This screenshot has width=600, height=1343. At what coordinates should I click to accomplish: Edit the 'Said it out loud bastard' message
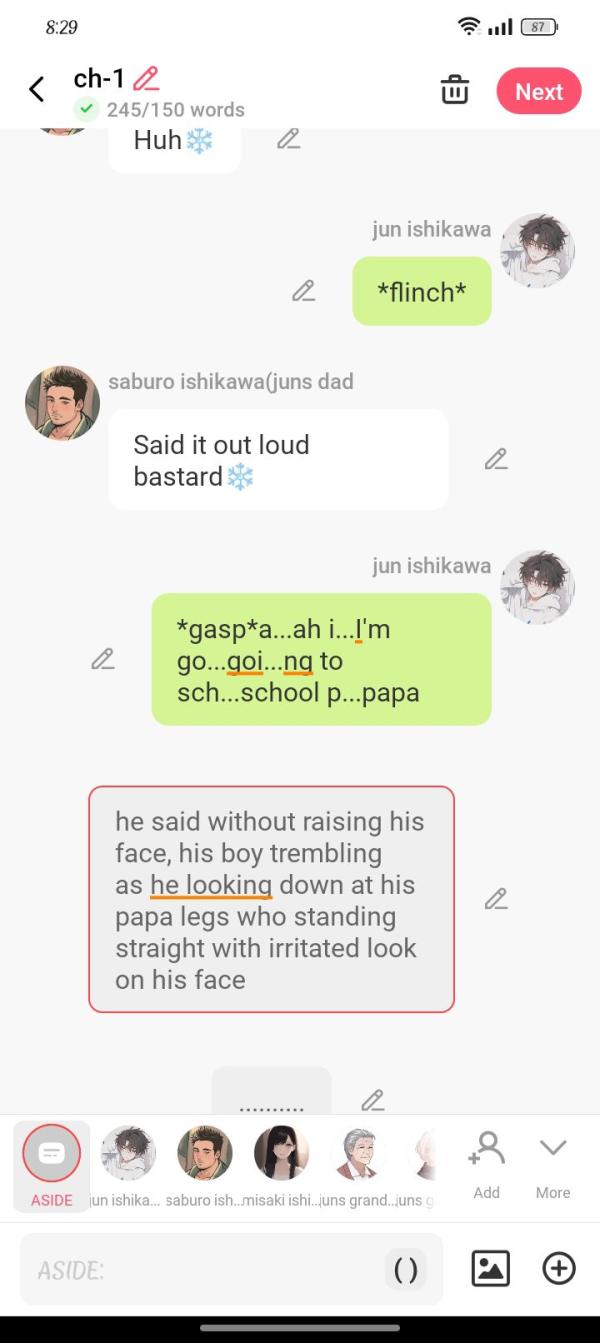pos(496,459)
